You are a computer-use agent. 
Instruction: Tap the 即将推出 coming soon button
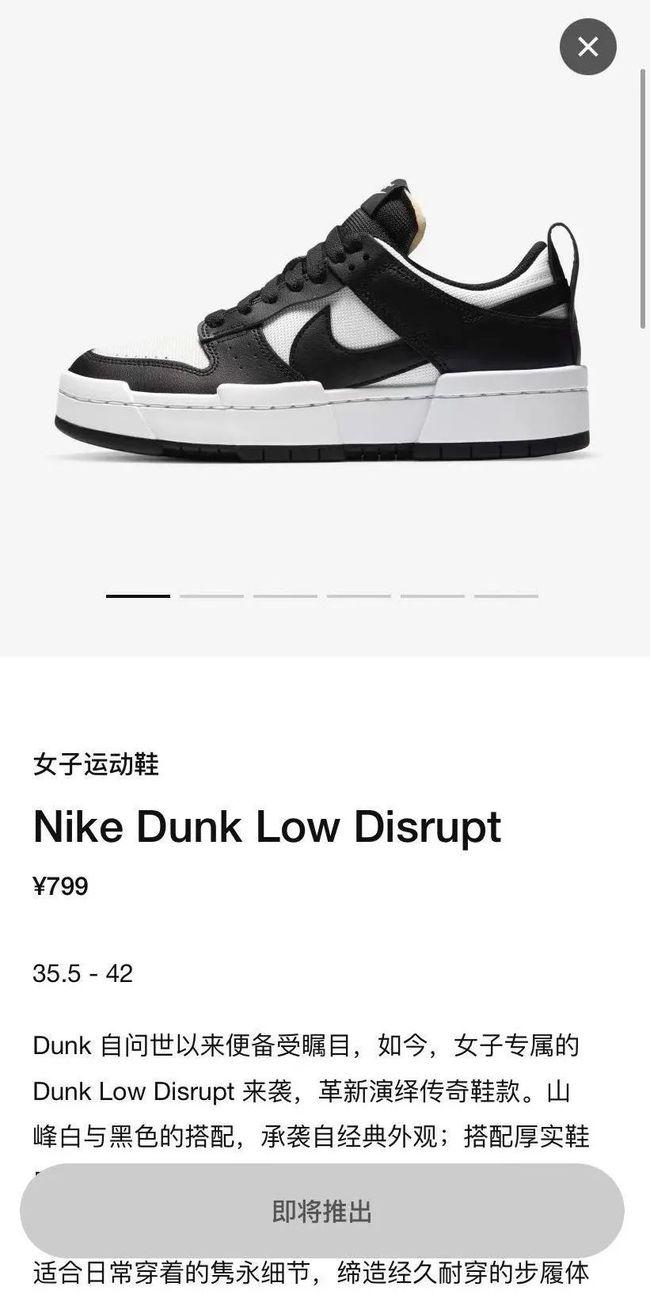click(322, 1211)
